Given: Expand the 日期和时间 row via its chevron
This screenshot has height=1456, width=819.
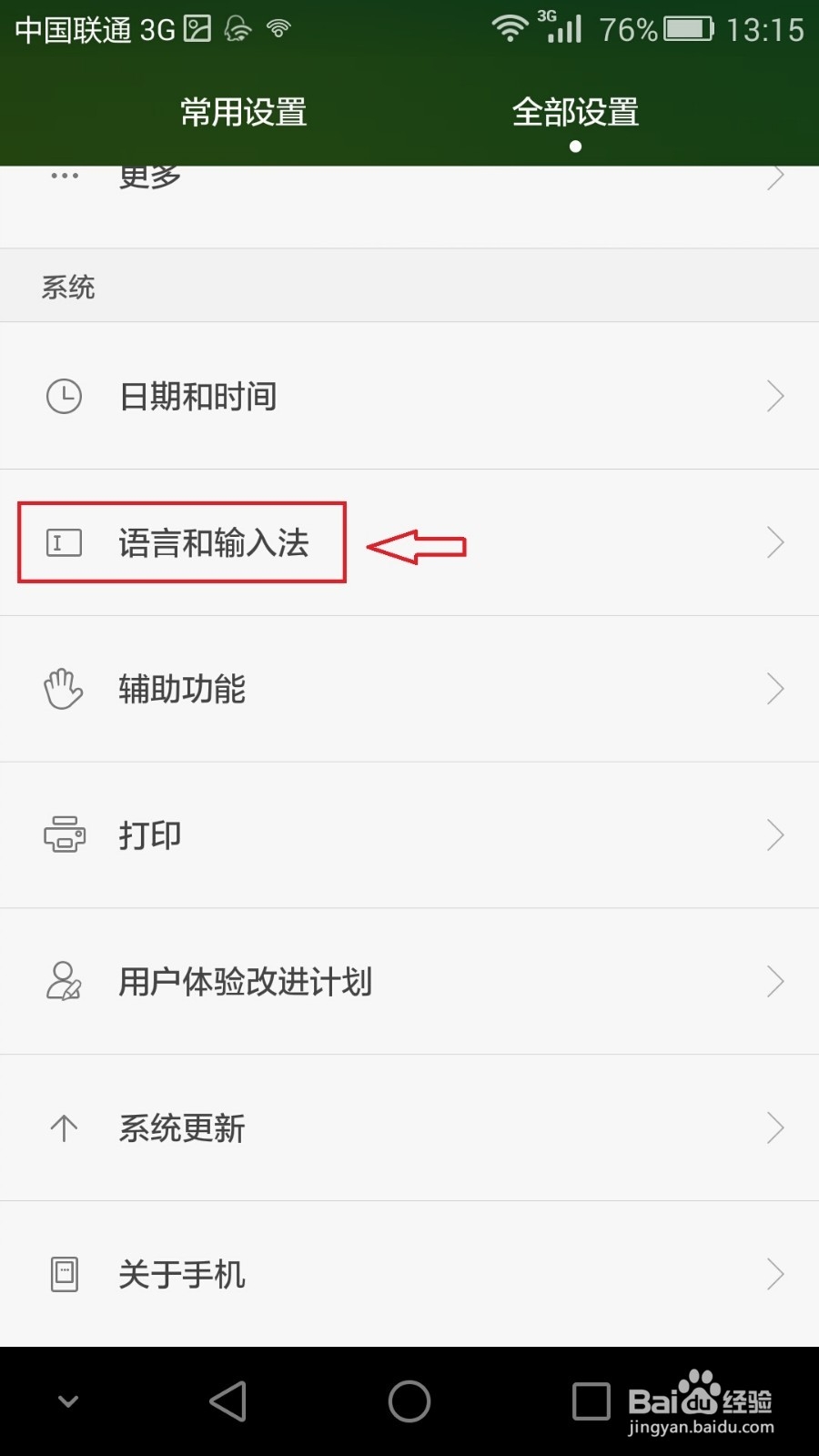Looking at the screenshot, I should pyautogui.click(x=775, y=396).
